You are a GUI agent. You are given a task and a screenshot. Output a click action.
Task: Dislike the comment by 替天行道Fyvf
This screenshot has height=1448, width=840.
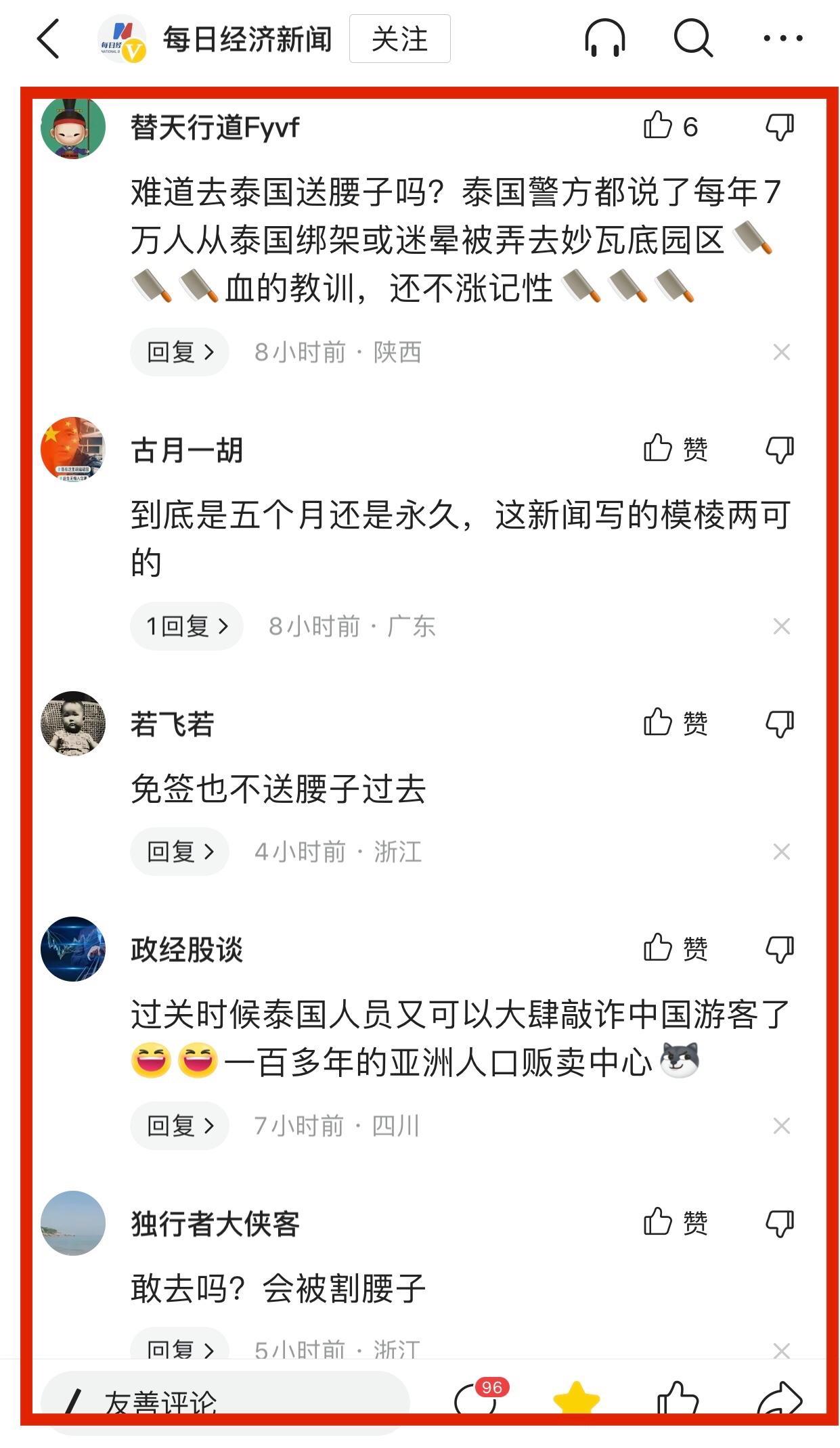coord(780,127)
